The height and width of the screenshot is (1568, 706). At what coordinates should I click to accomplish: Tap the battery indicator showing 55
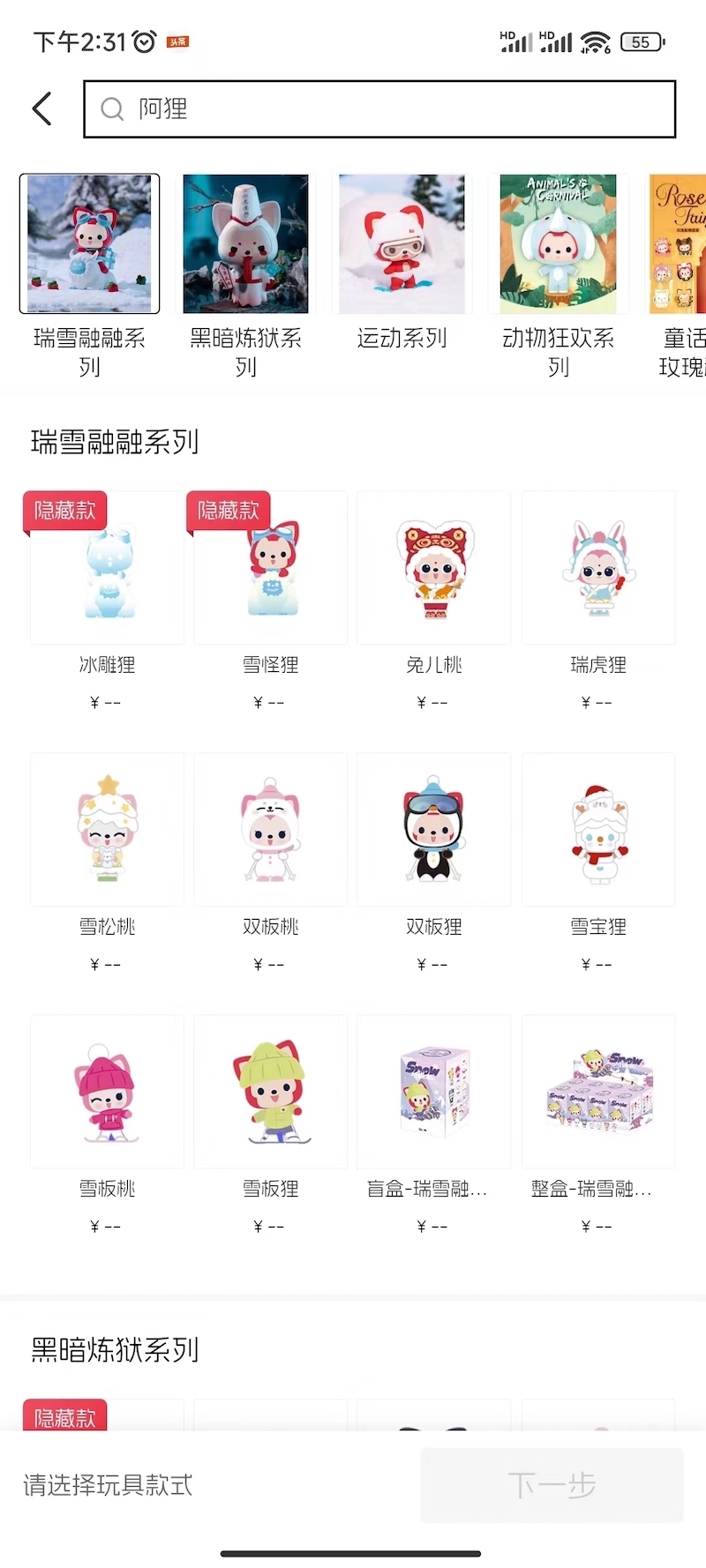[x=642, y=41]
